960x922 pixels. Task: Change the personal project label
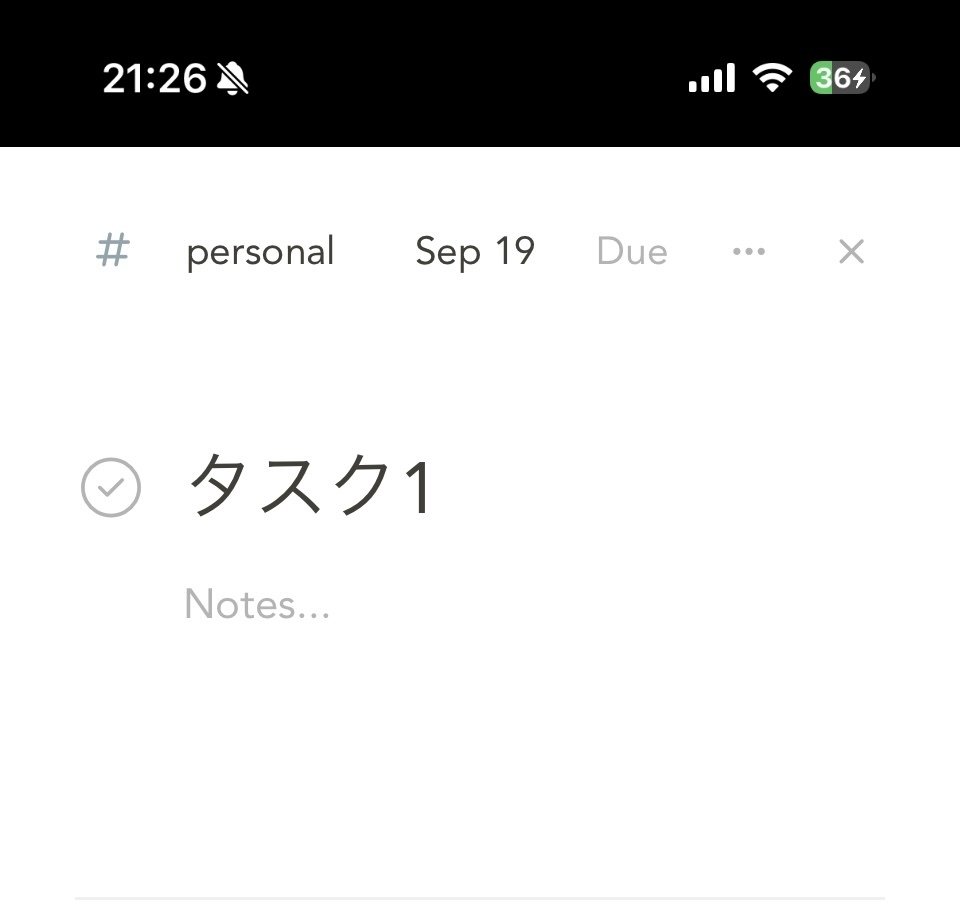(260, 252)
